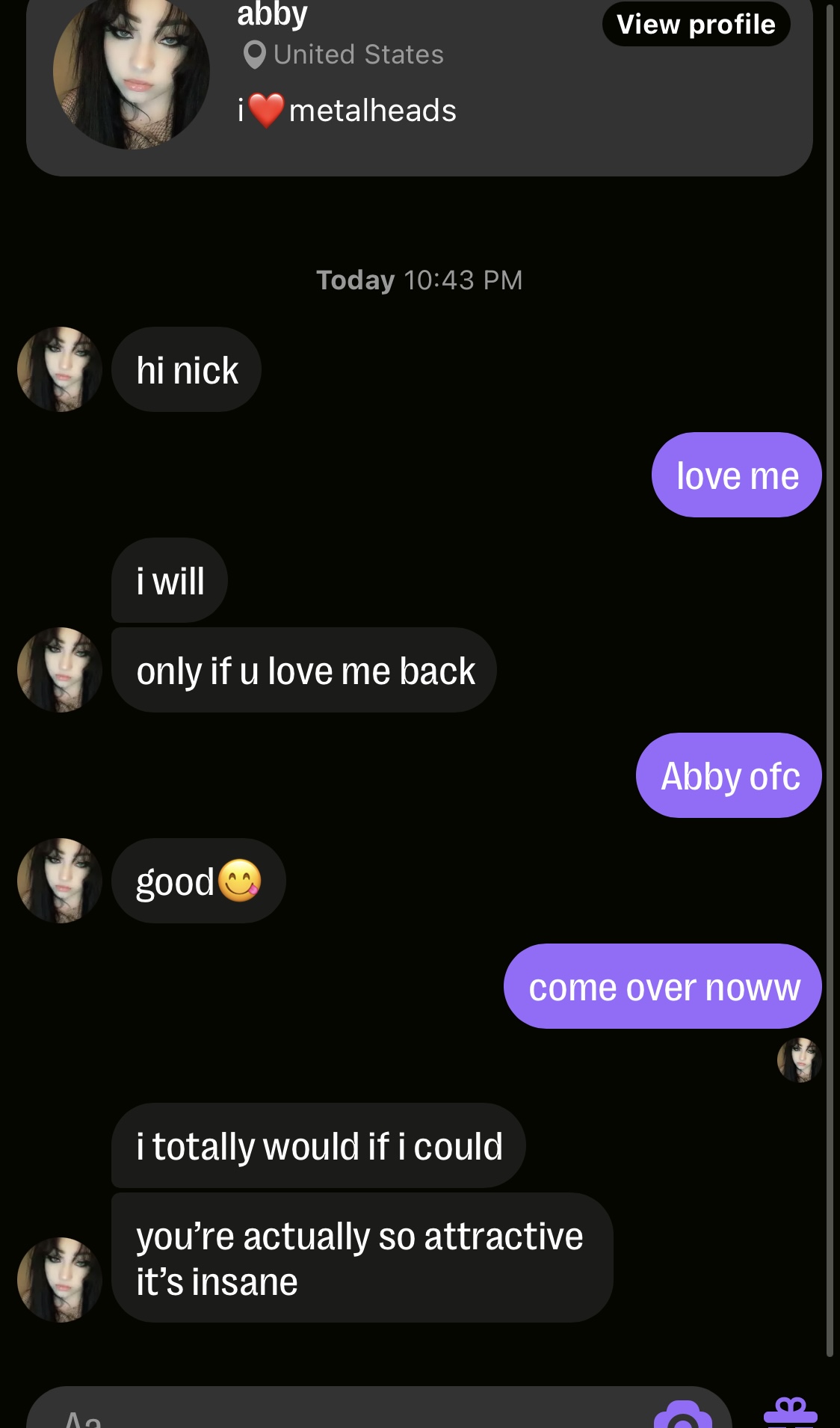Viewport: 840px width, 1428px height.
Task: Open abby's profile with View profile
Action: tap(696, 24)
